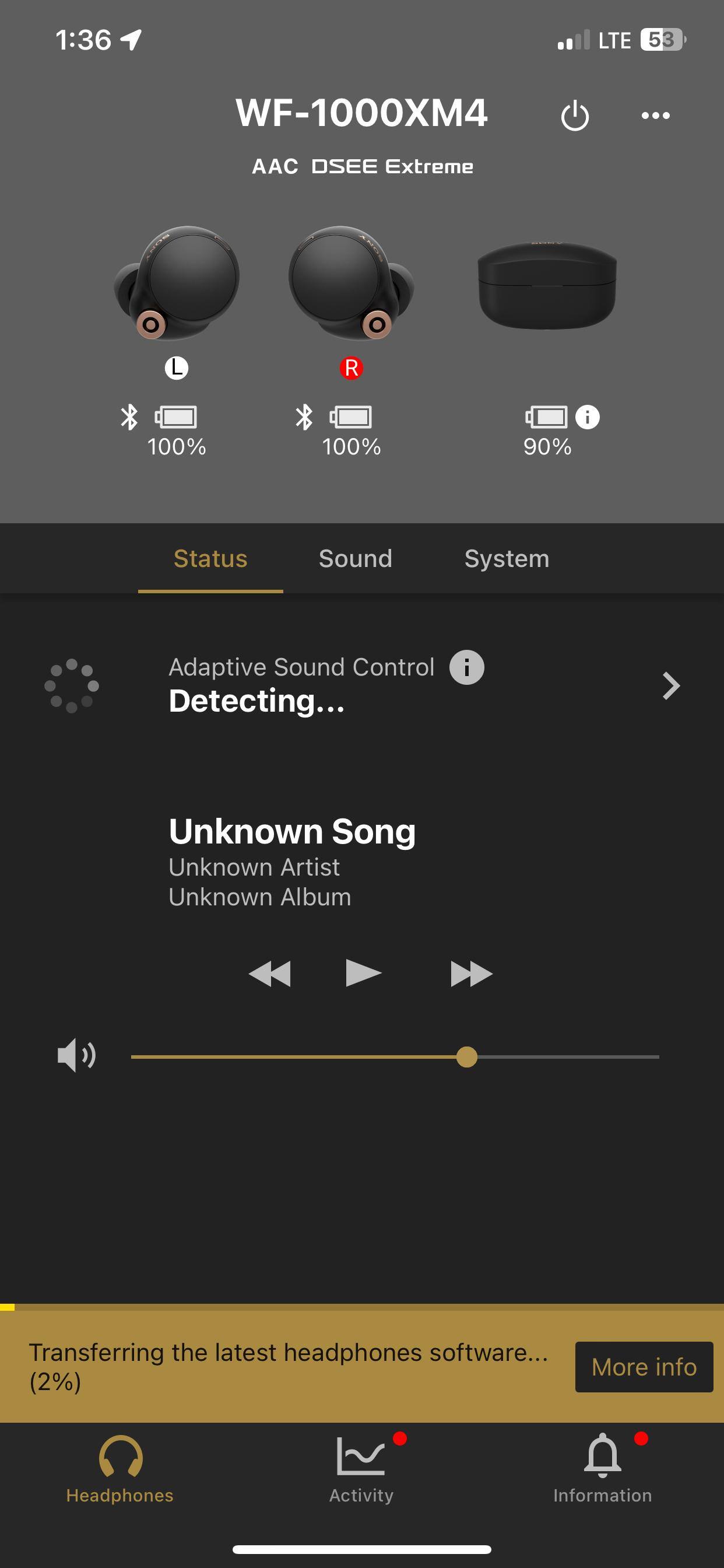Open the Headphones bottom tab
This screenshot has width=724, height=1568.
click(120, 1468)
